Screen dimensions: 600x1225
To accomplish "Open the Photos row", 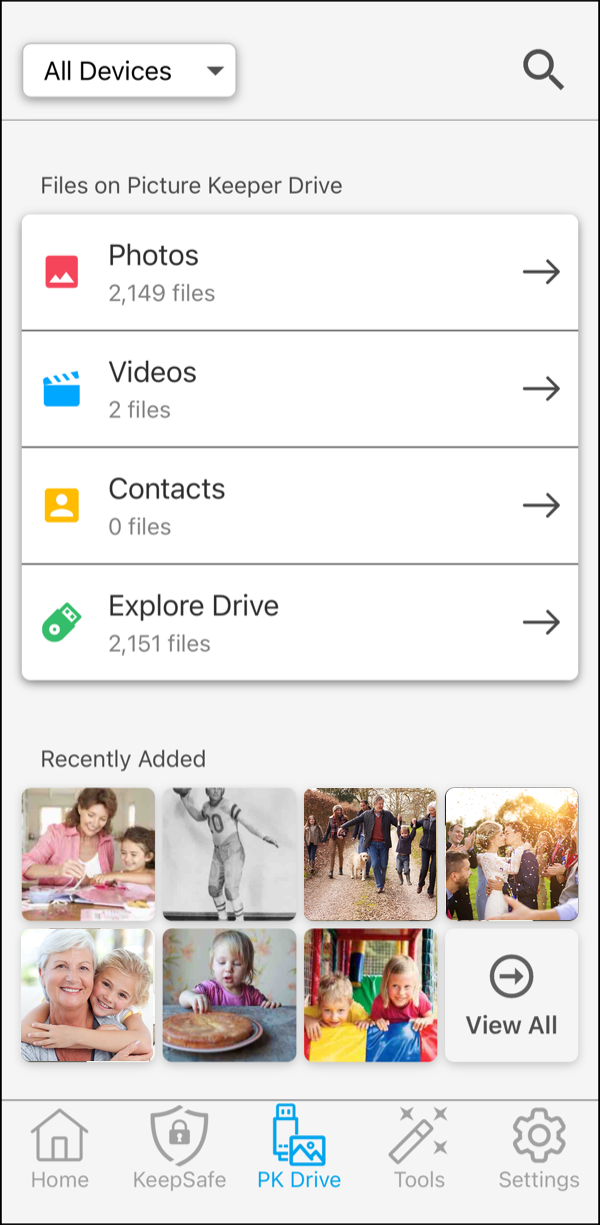I will (x=300, y=272).
